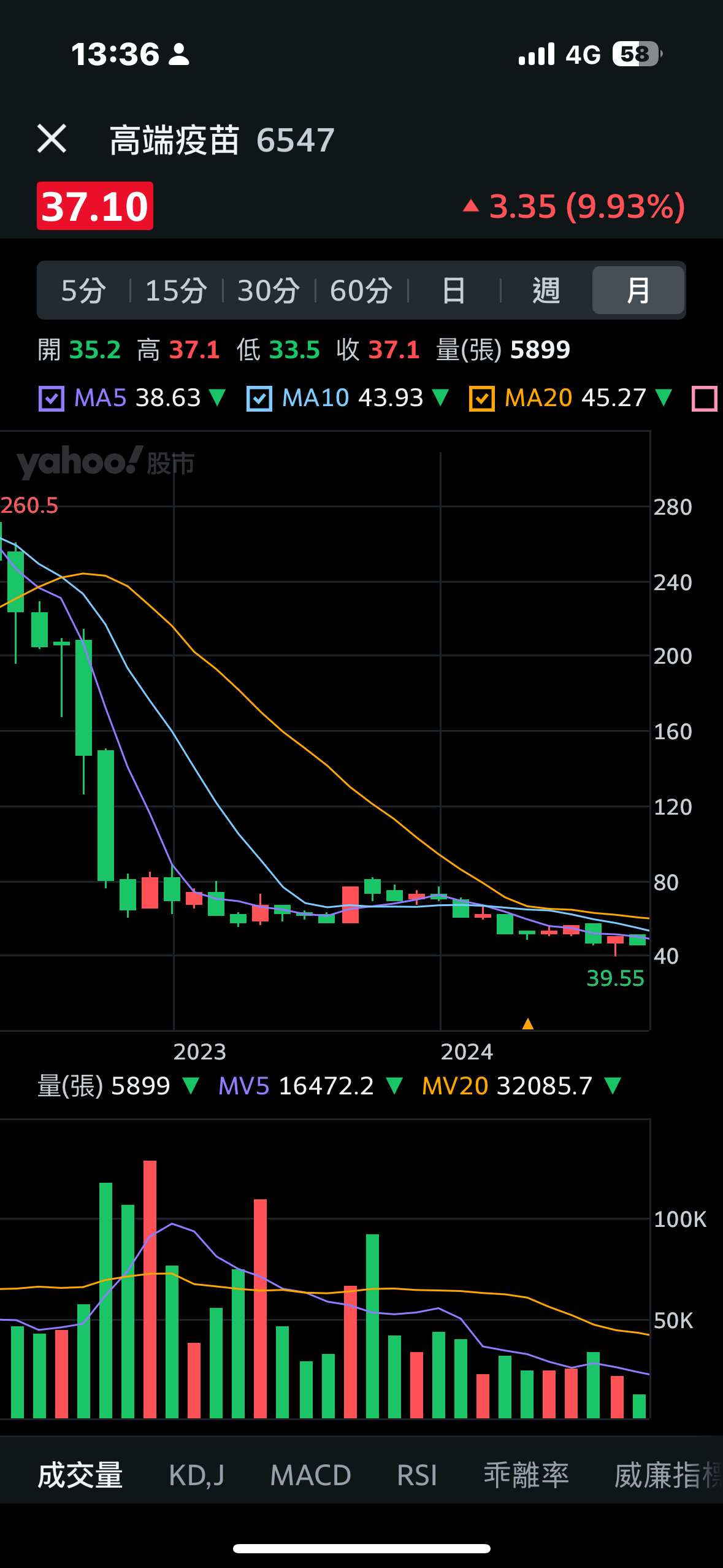Viewport: 723px width, 1568px height.
Task: Enable the unchecked pink MA checkbox
Action: [x=704, y=399]
